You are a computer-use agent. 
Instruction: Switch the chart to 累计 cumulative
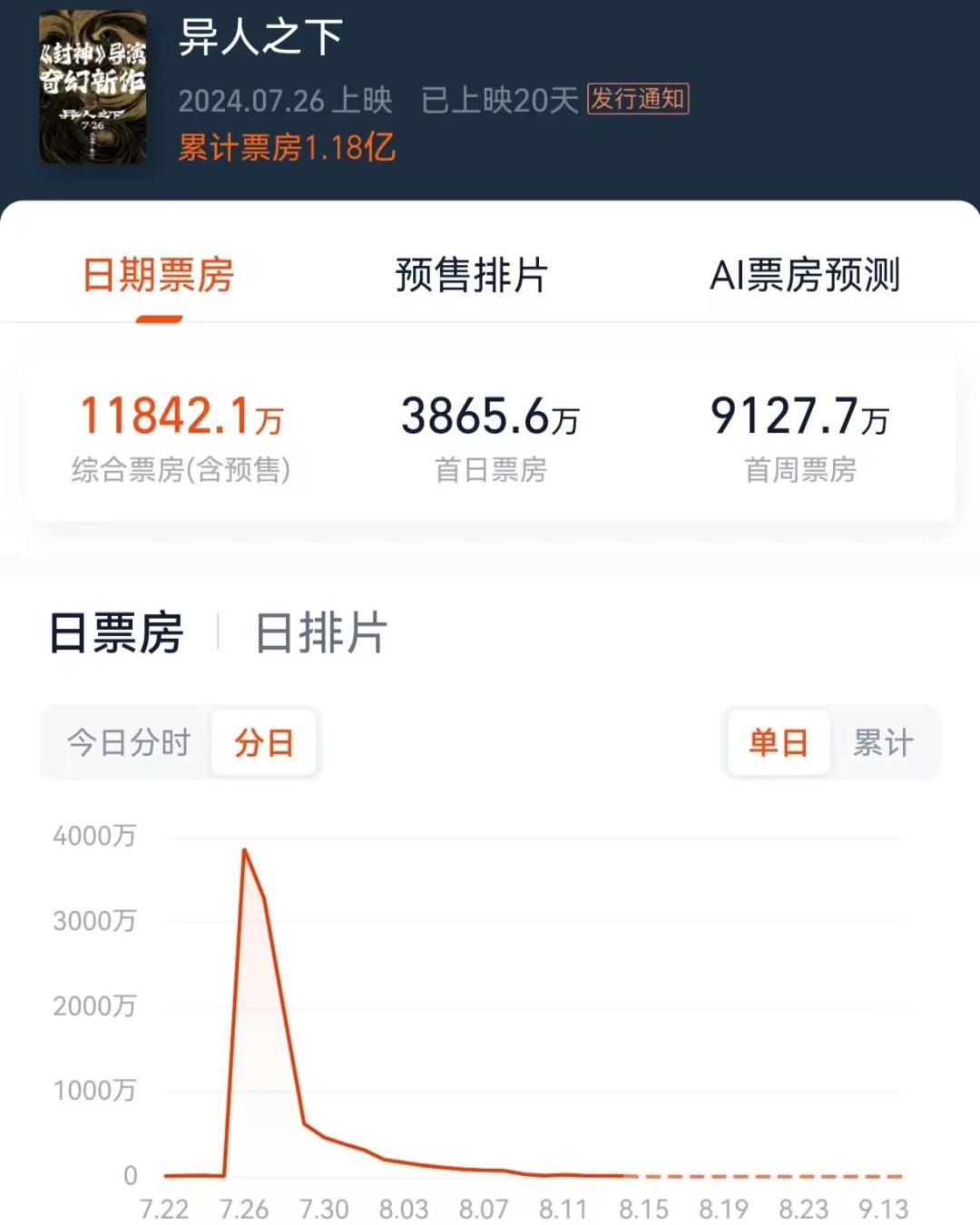click(883, 742)
